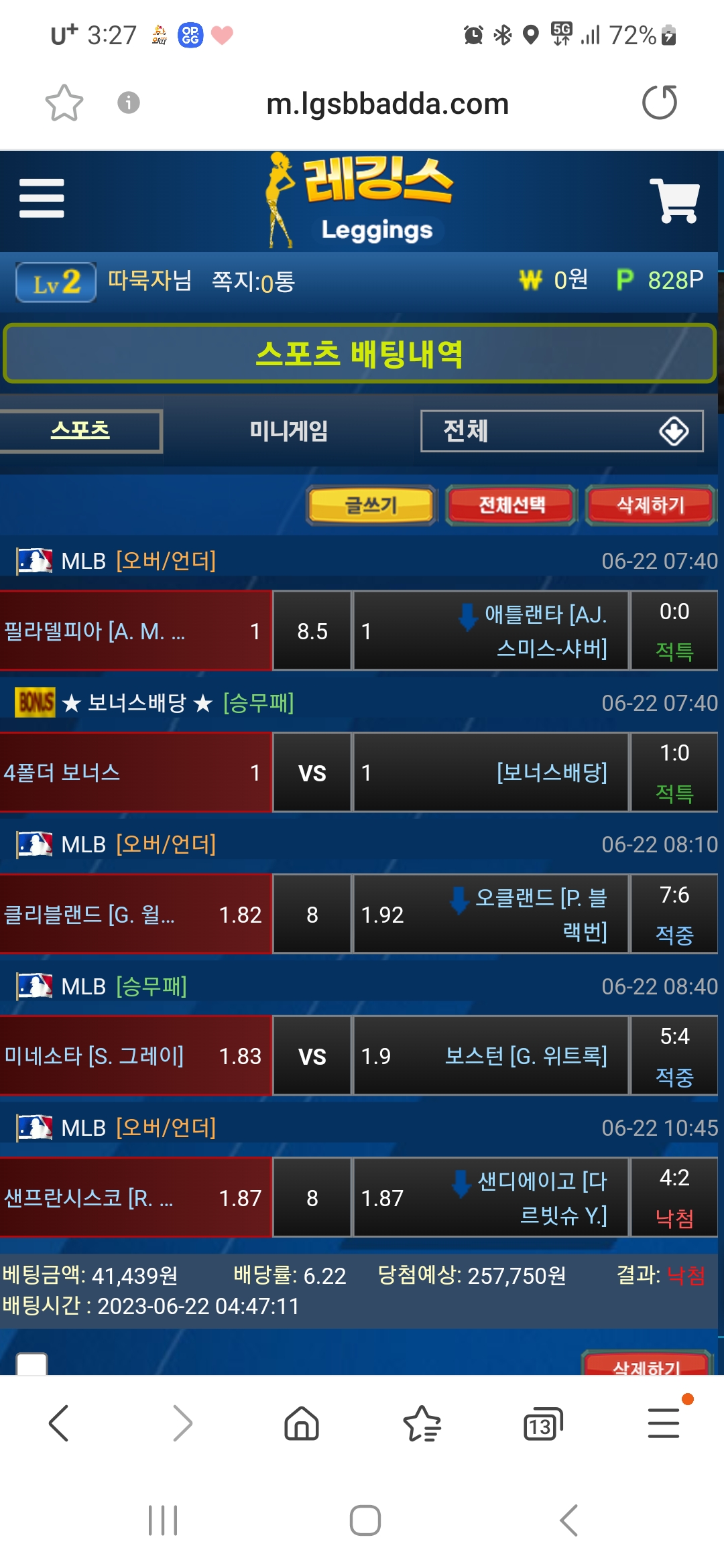Image resolution: width=724 pixels, height=1568 pixels.
Task: Open system recent apps
Action: (163, 1520)
